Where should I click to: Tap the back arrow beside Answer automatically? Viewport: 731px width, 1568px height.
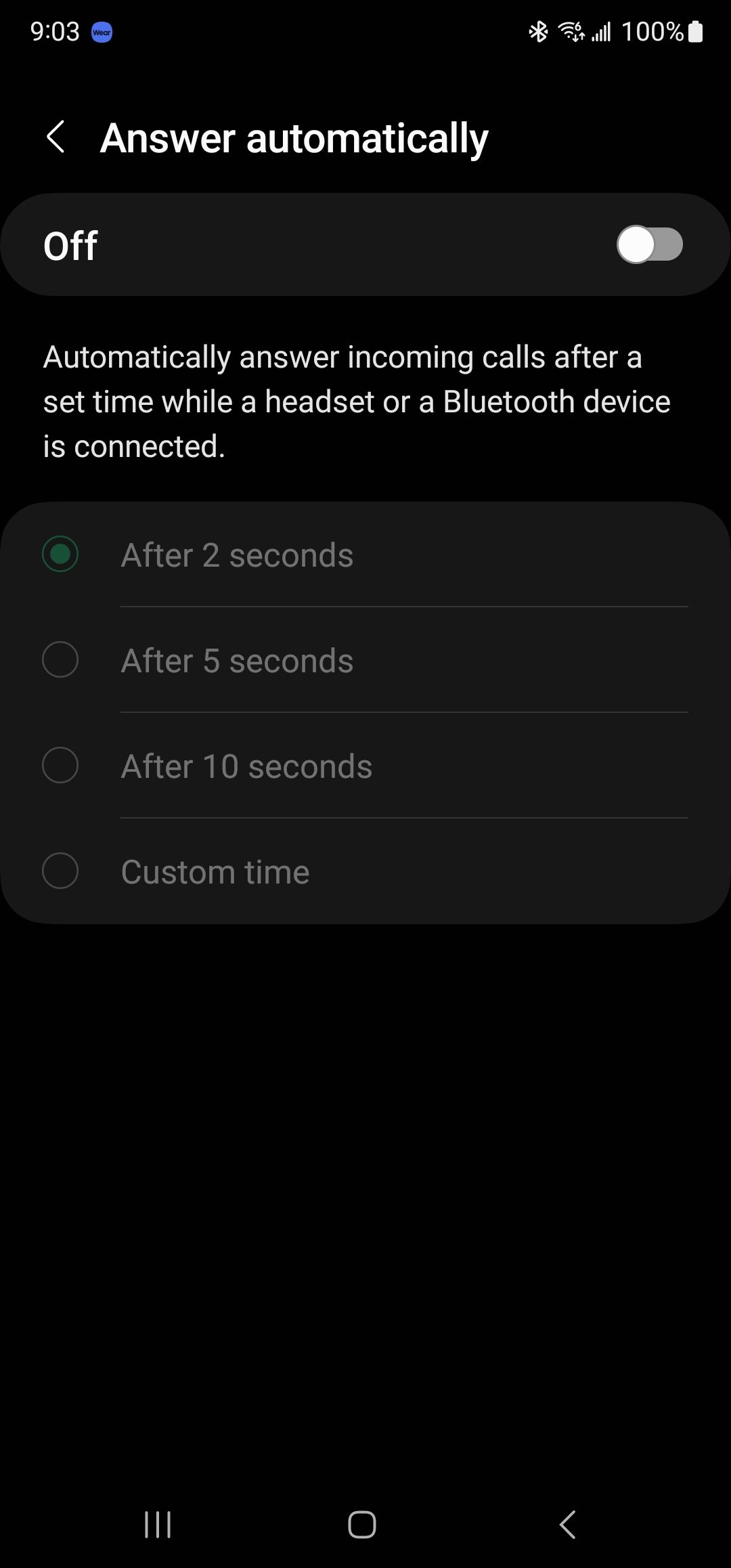click(x=56, y=137)
